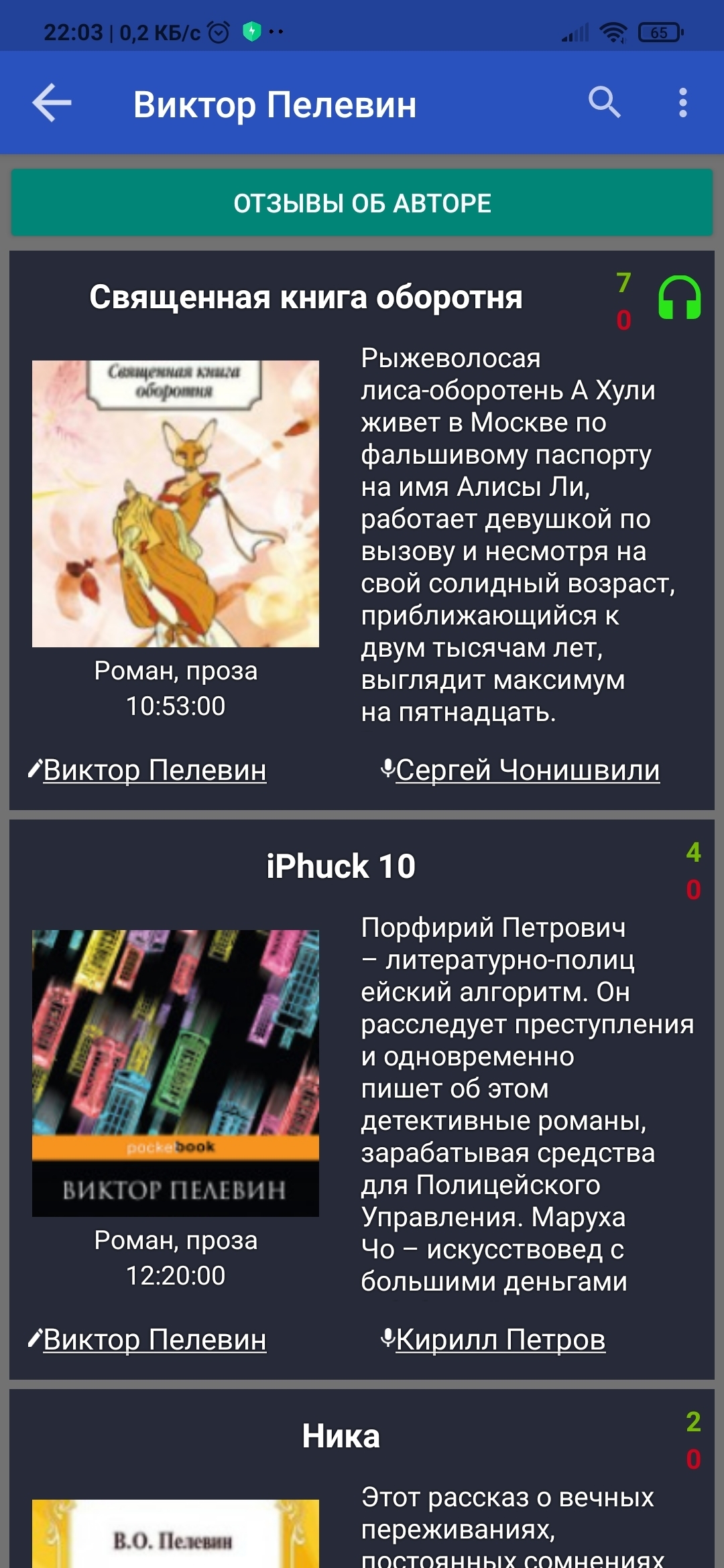Viewport: 724px width, 1568px height.
Task: Open the Священная книга оборотня book card
Action: (x=362, y=531)
